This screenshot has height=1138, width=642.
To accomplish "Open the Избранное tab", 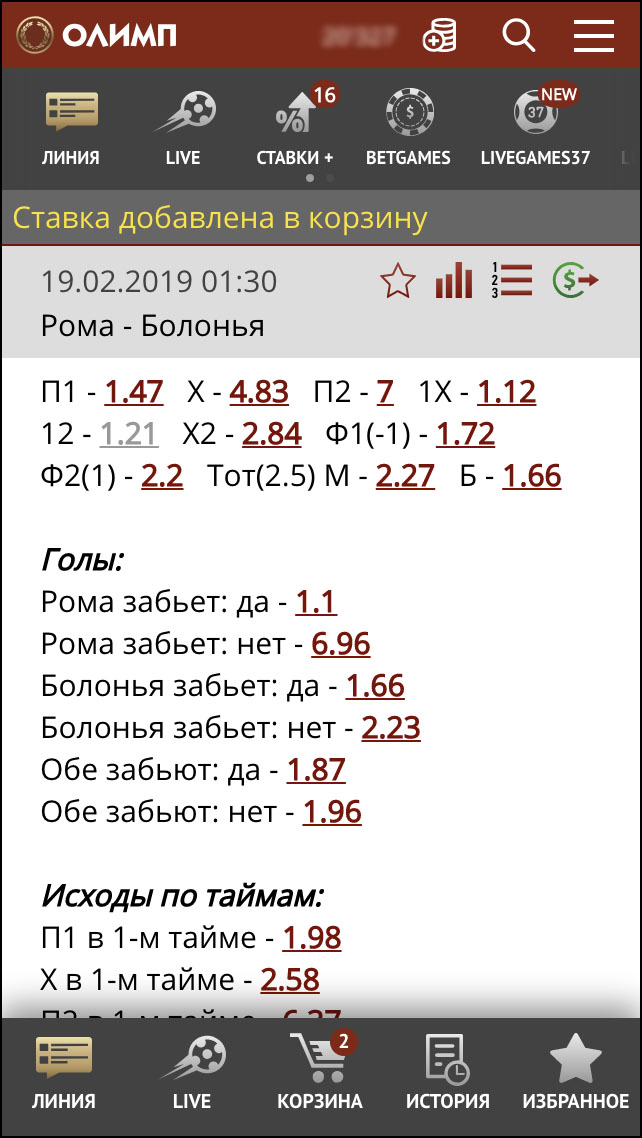I will tap(575, 1075).
